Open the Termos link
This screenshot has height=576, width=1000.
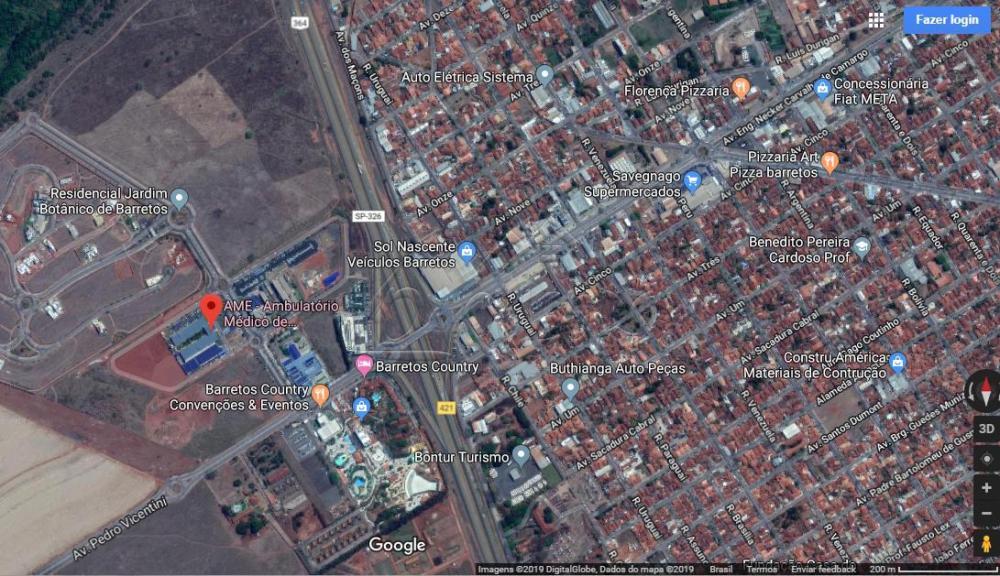click(x=761, y=569)
